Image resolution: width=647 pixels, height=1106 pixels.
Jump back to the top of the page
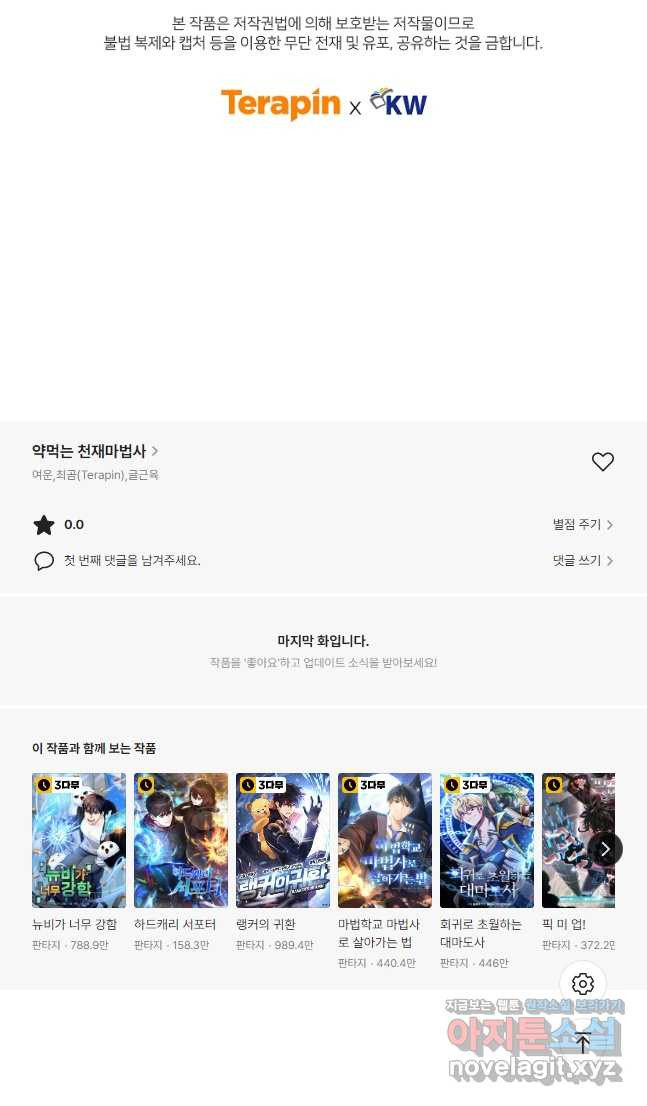pos(583,1042)
